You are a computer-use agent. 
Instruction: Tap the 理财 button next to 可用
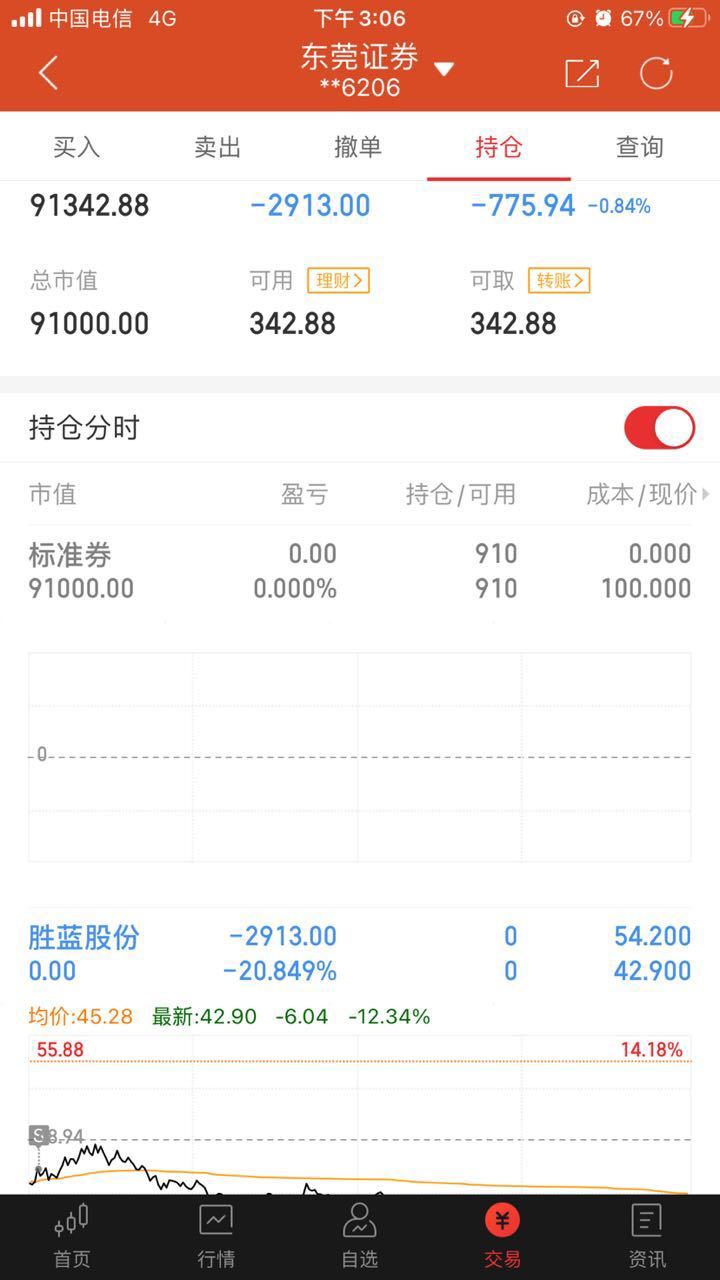[x=339, y=281]
